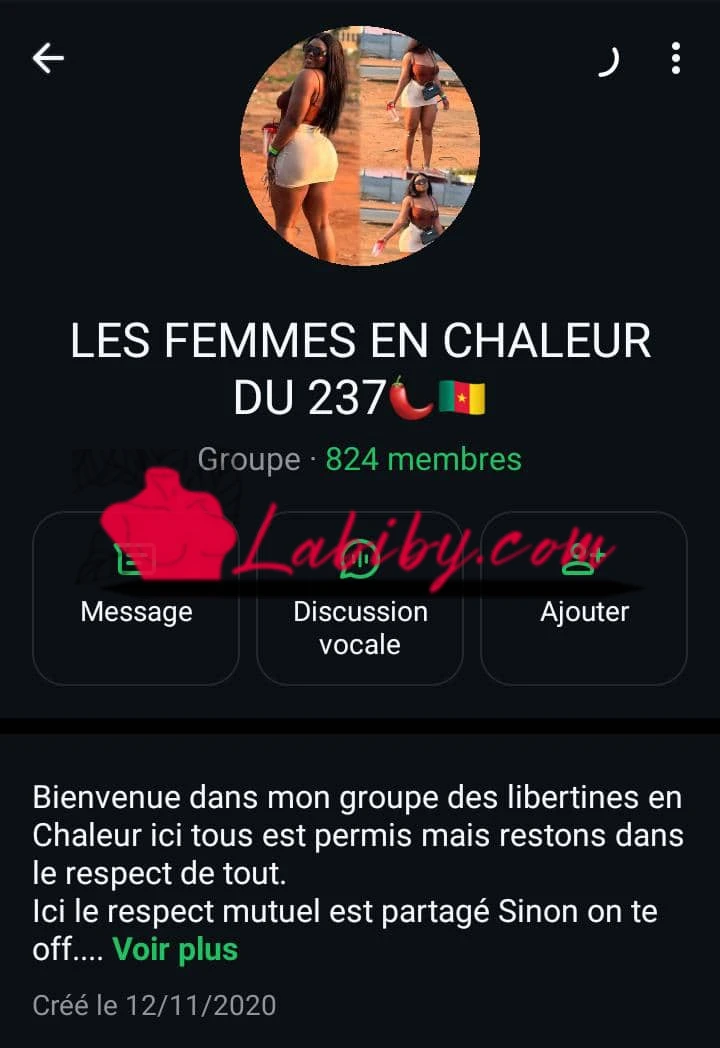Tap Ajouter to add members

584,598
